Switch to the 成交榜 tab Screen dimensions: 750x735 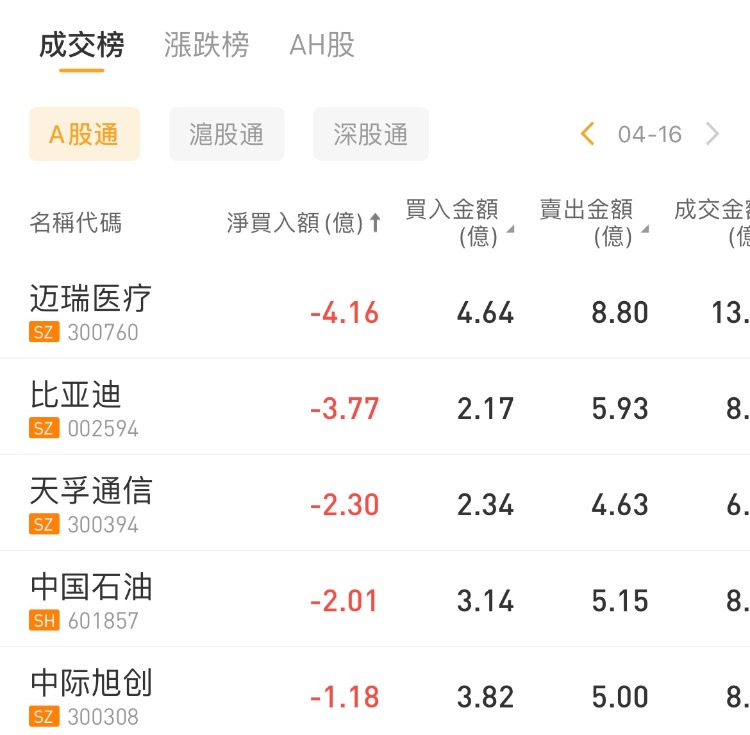pos(81,45)
